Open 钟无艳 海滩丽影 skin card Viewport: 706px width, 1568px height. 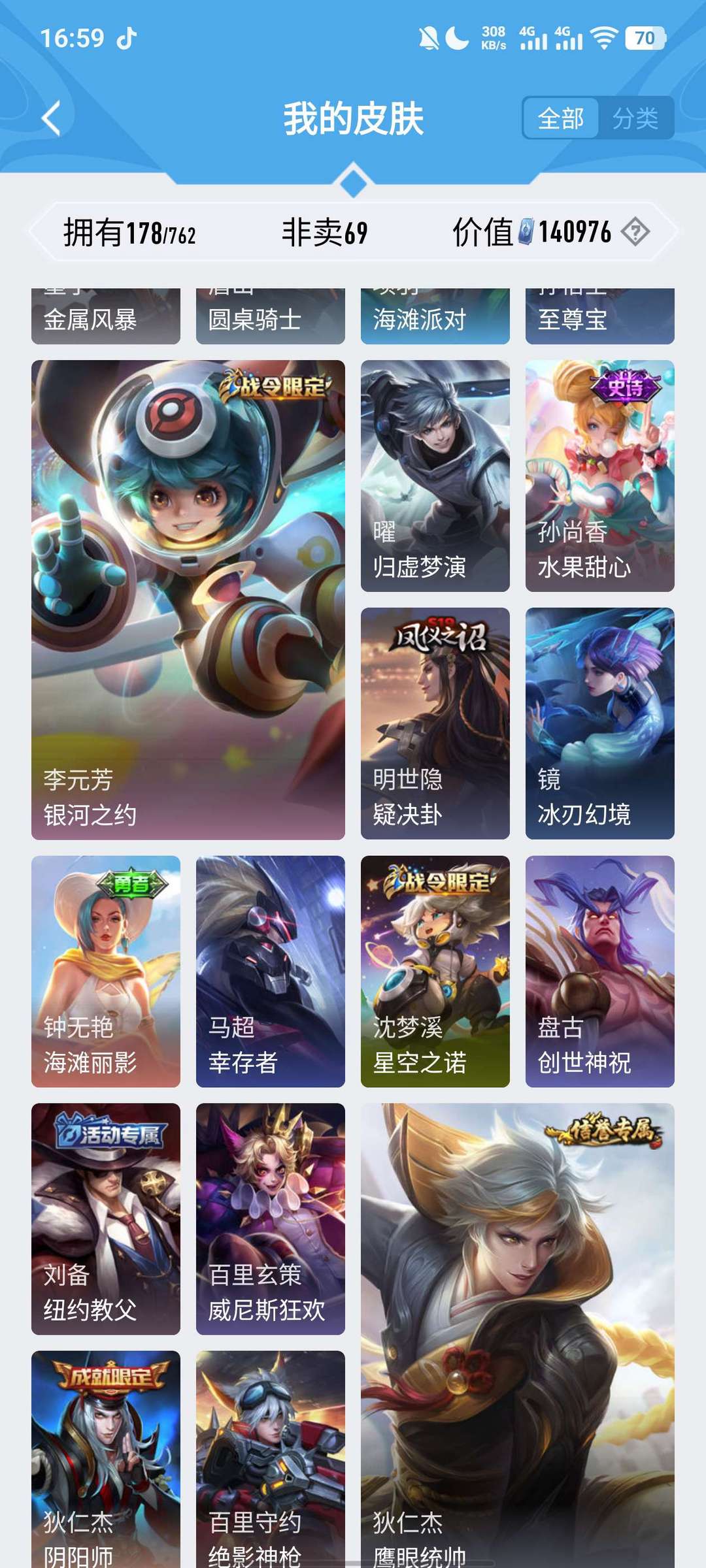click(x=106, y=972)
